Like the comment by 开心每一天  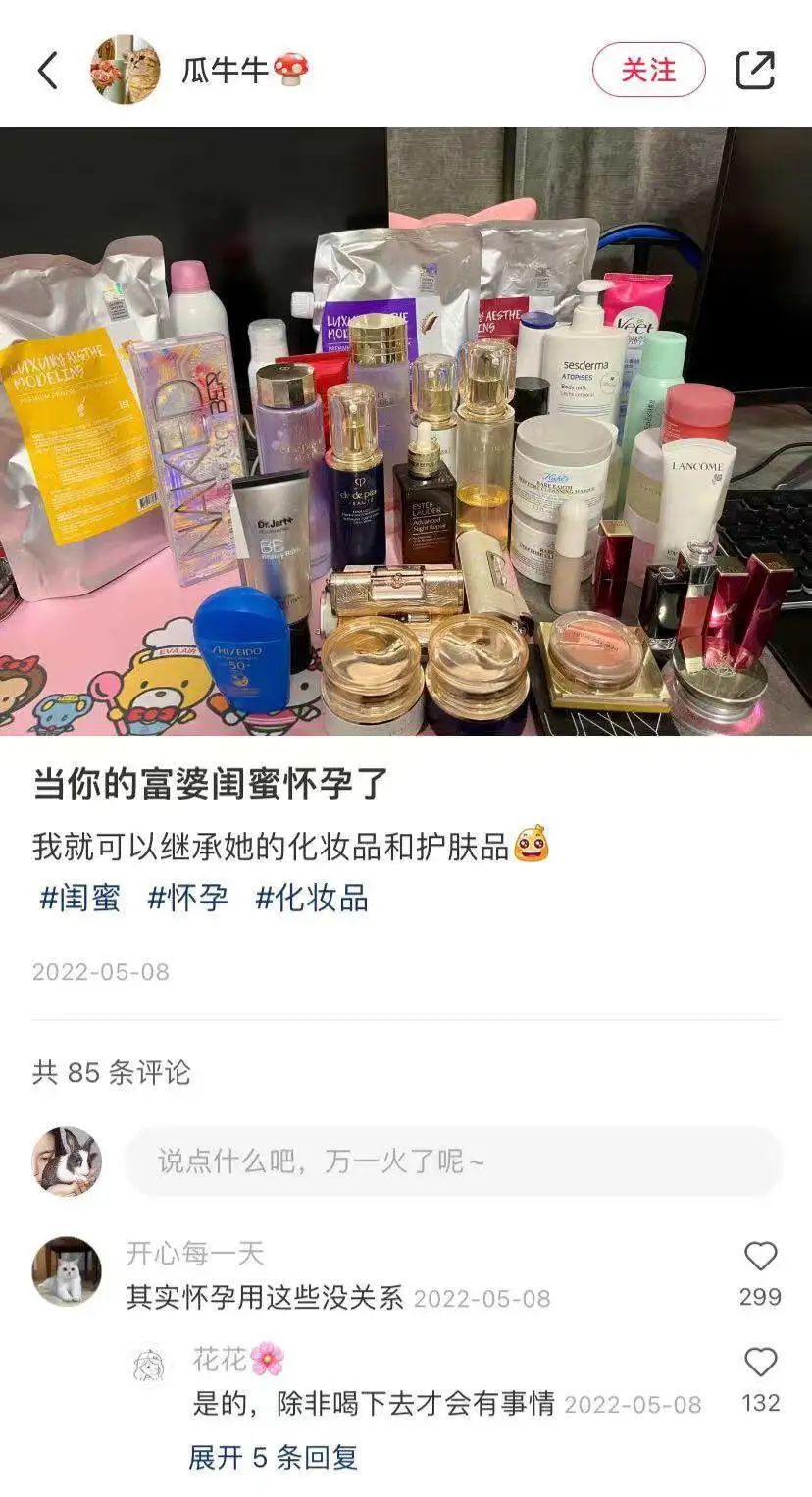(761, 1258)
